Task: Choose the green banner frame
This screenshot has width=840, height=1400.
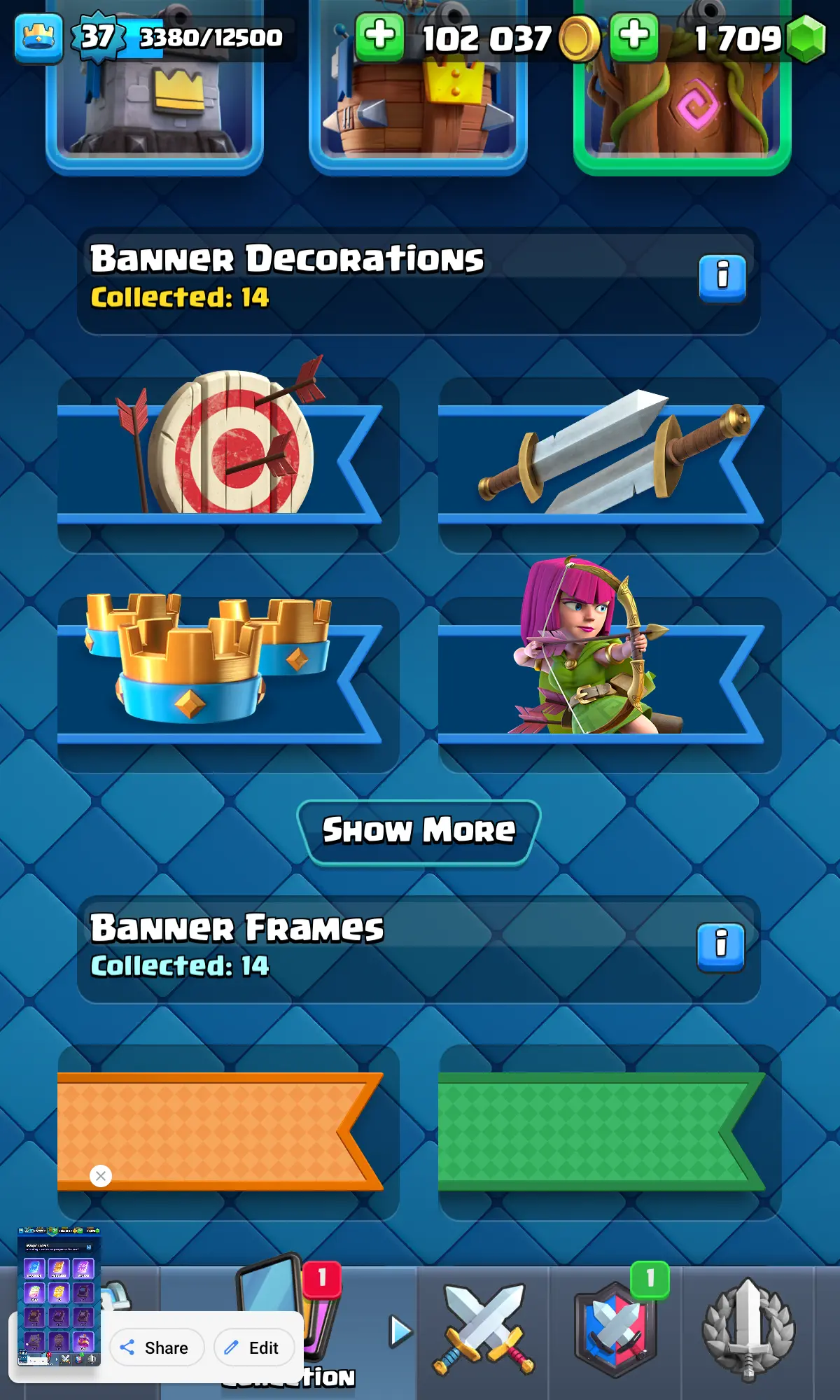Action: point(609,1132)
